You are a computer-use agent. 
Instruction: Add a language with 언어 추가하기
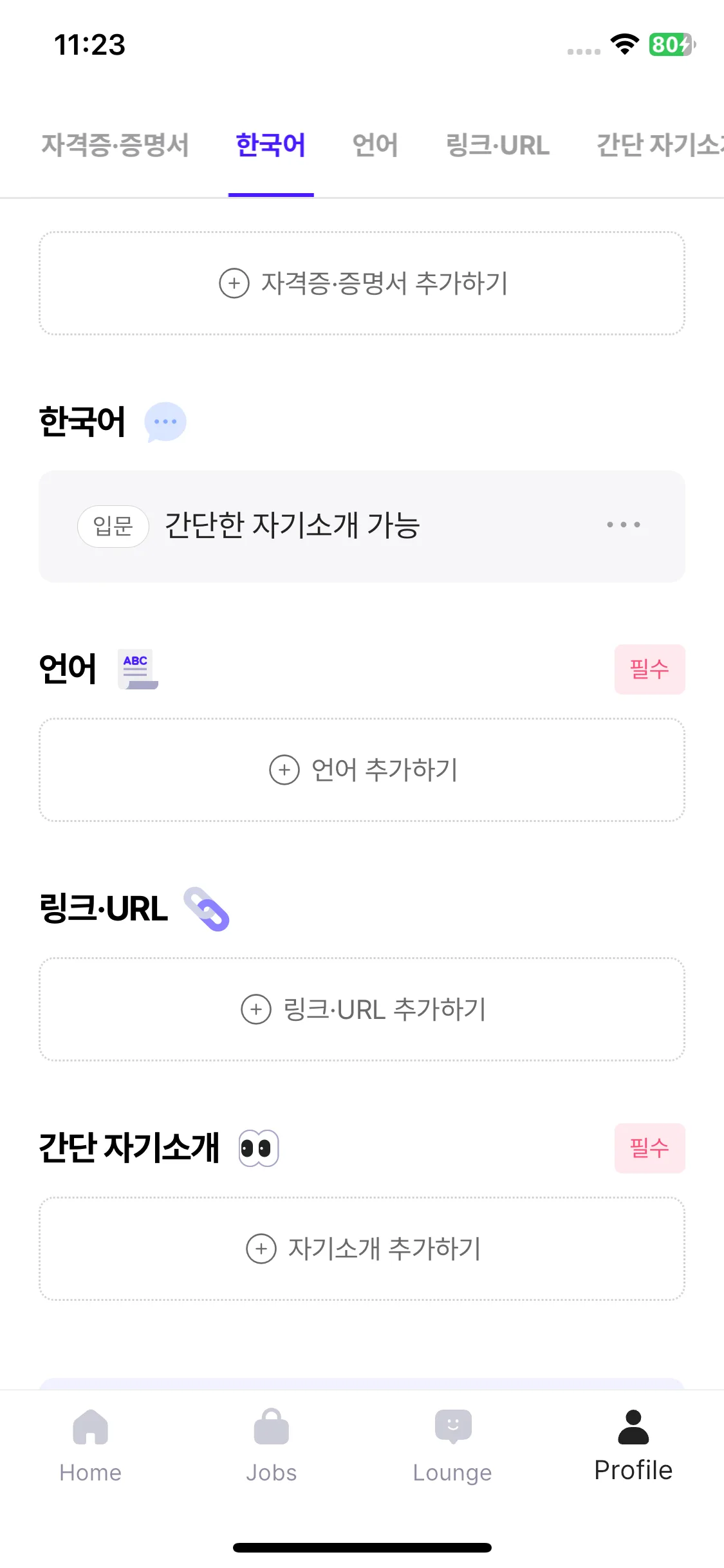362,770
